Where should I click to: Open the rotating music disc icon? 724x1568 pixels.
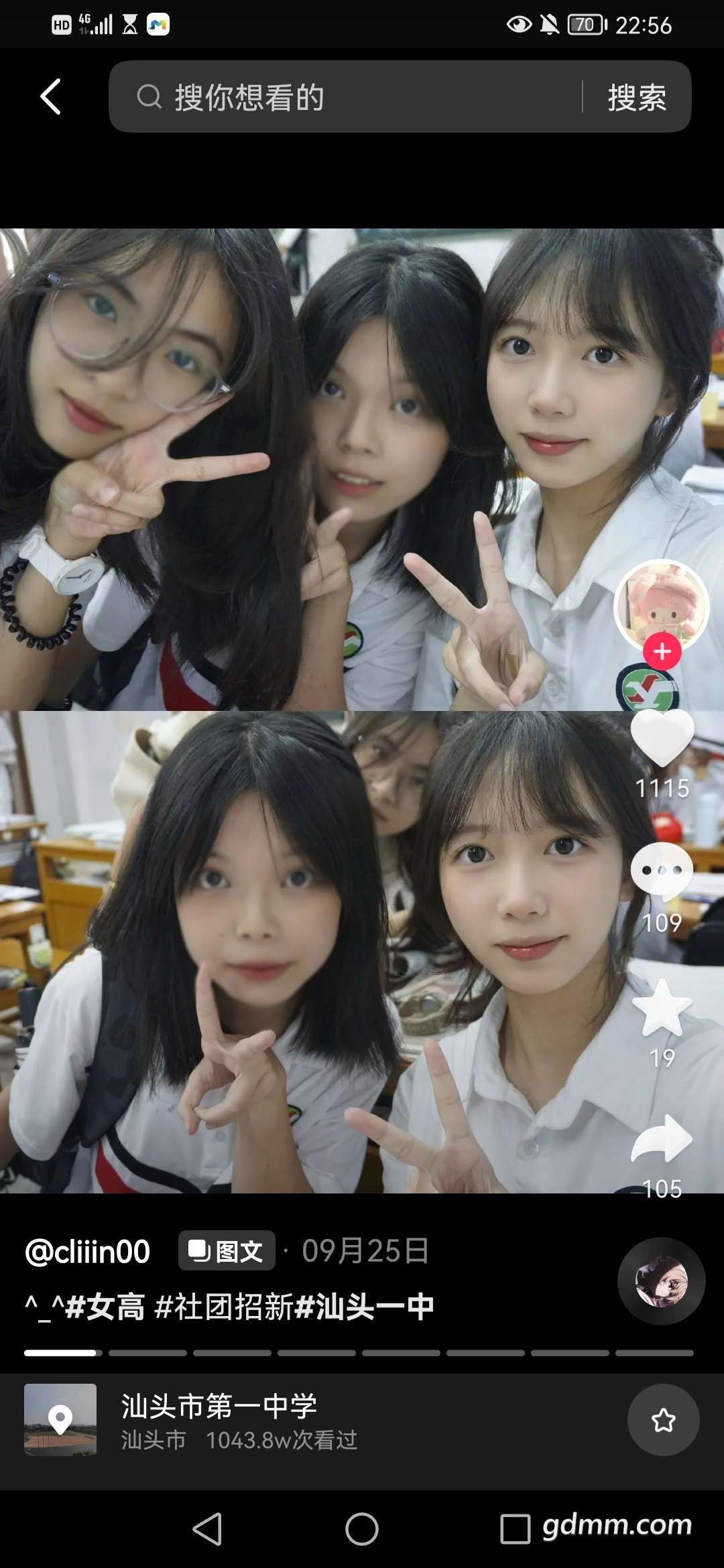click(x=661, y=1281)
